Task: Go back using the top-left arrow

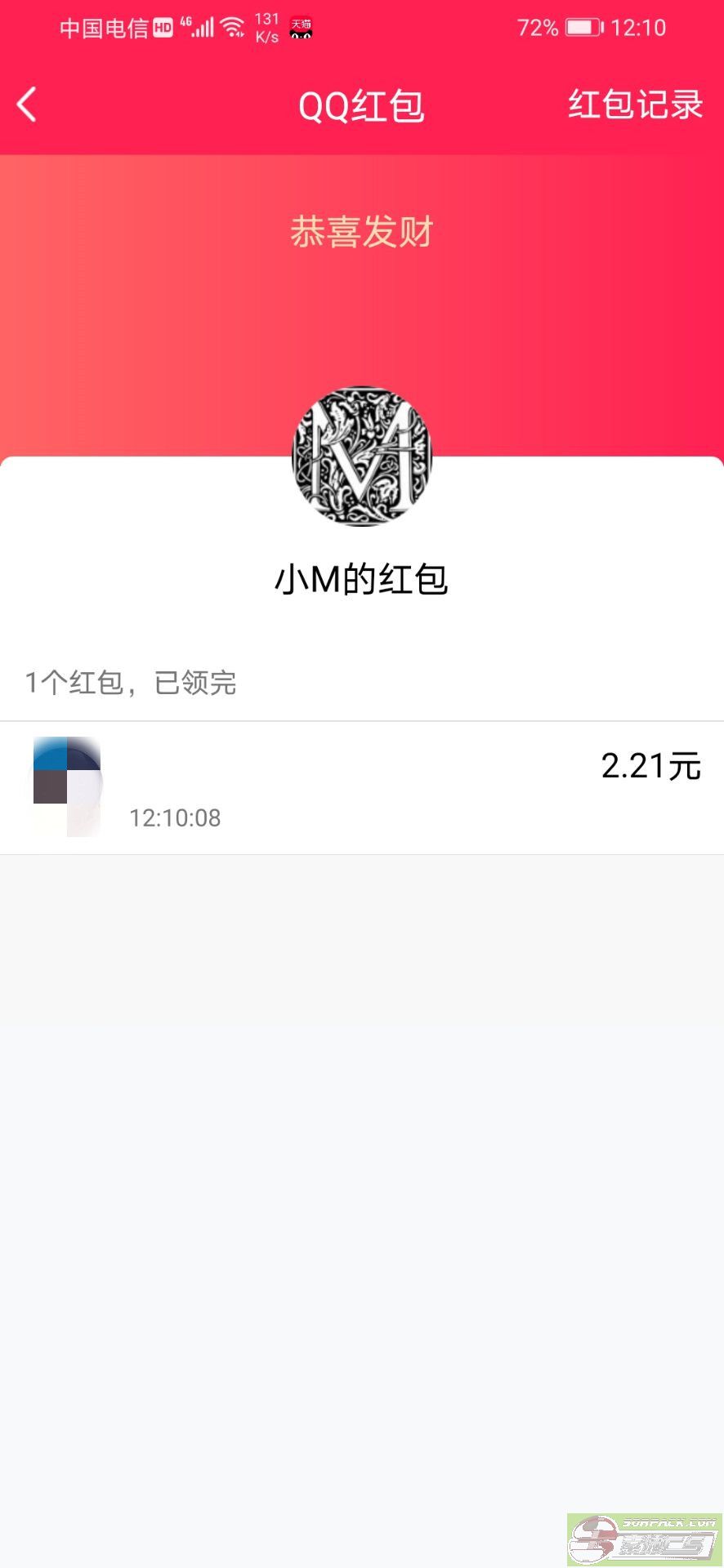Action: [x=27, y=105]
